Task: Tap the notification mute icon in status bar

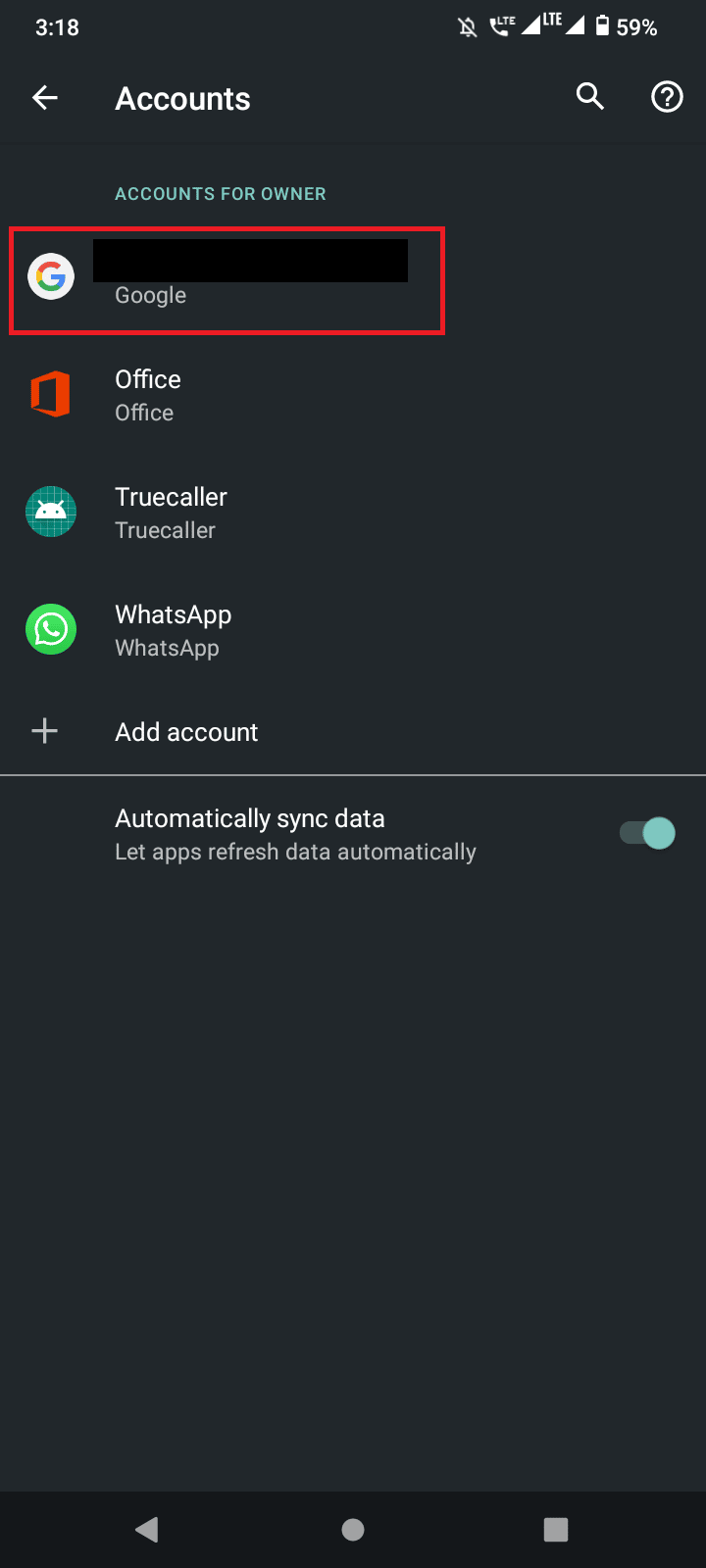Action: [x=467, y=26]
